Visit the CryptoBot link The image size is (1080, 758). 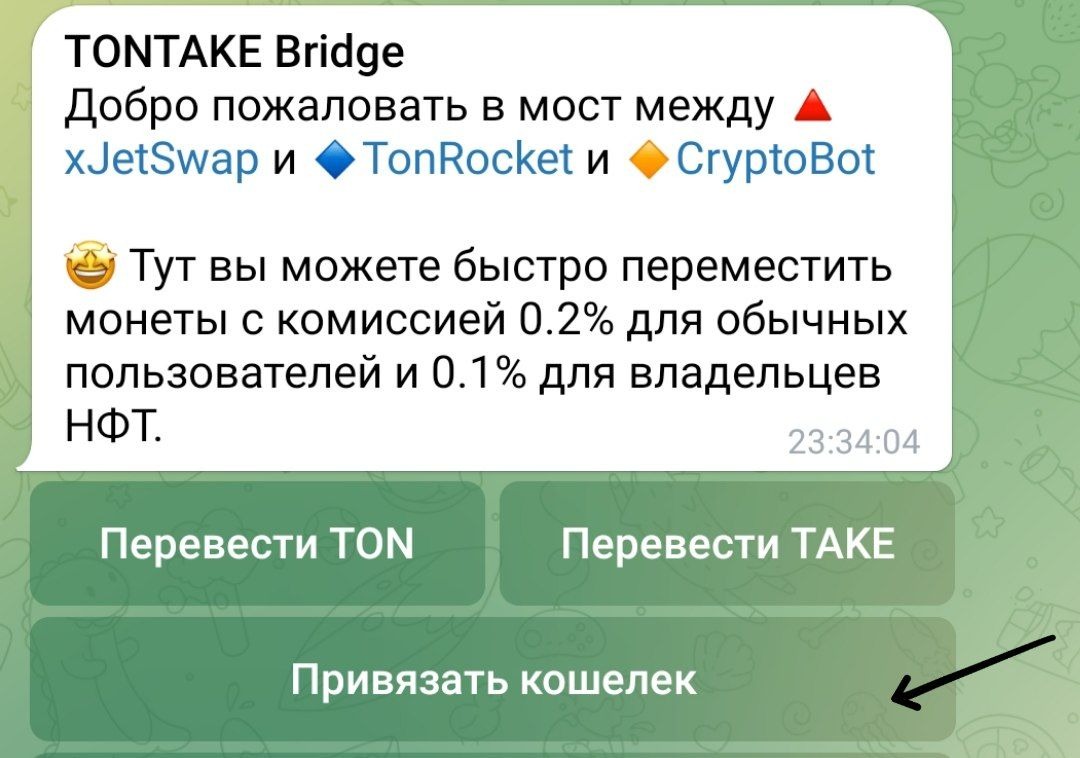coord(775,159)
